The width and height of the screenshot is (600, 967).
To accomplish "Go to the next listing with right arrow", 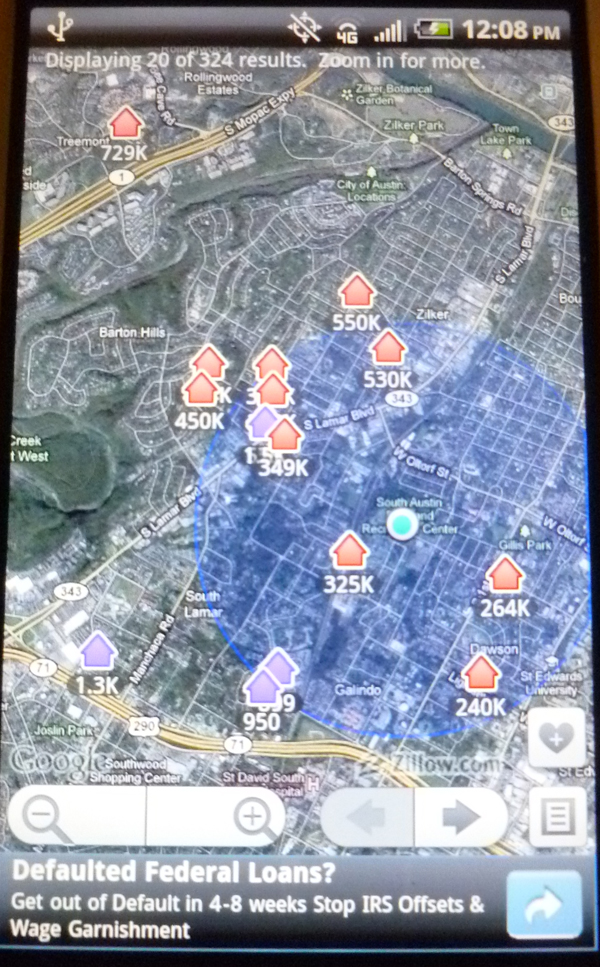I will pyautogui.click(x=460, y=817).
